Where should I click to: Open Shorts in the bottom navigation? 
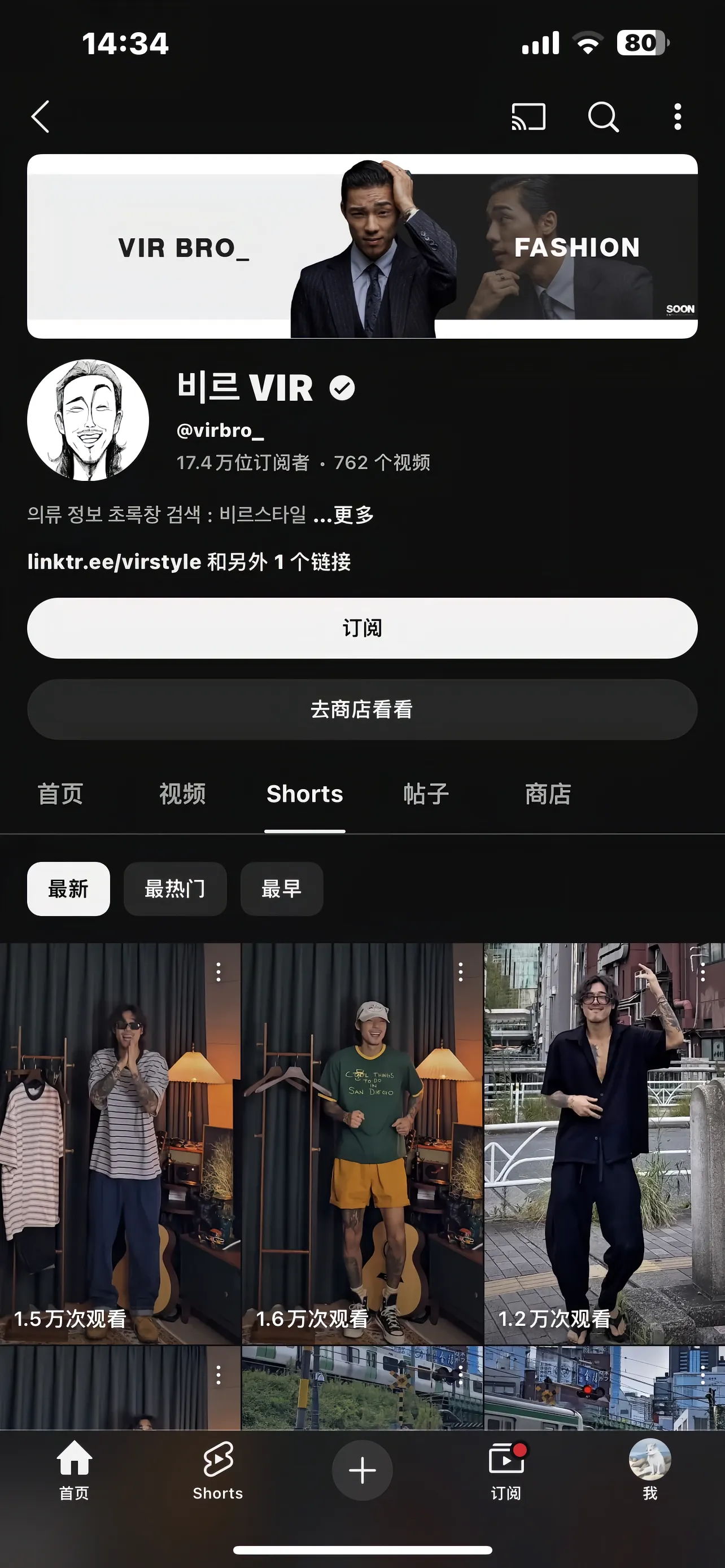tap(218, 1469)
